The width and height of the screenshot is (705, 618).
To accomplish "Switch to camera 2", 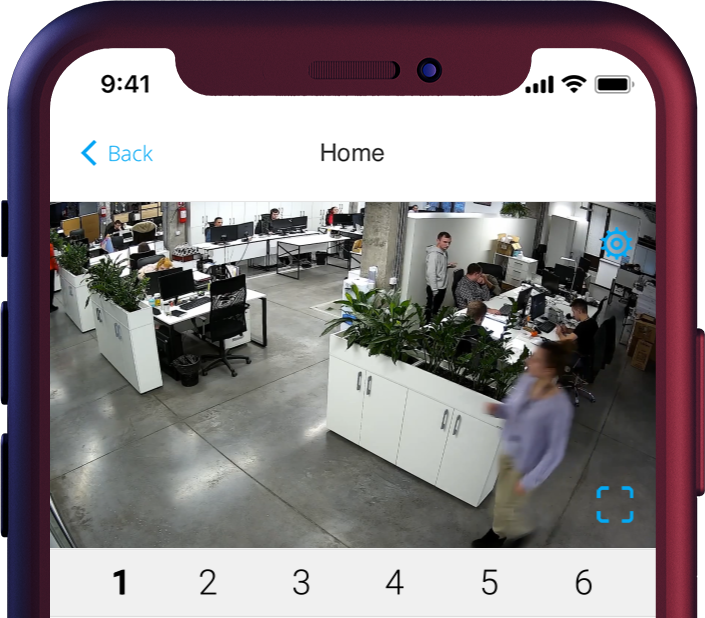I will coord(207,582).
